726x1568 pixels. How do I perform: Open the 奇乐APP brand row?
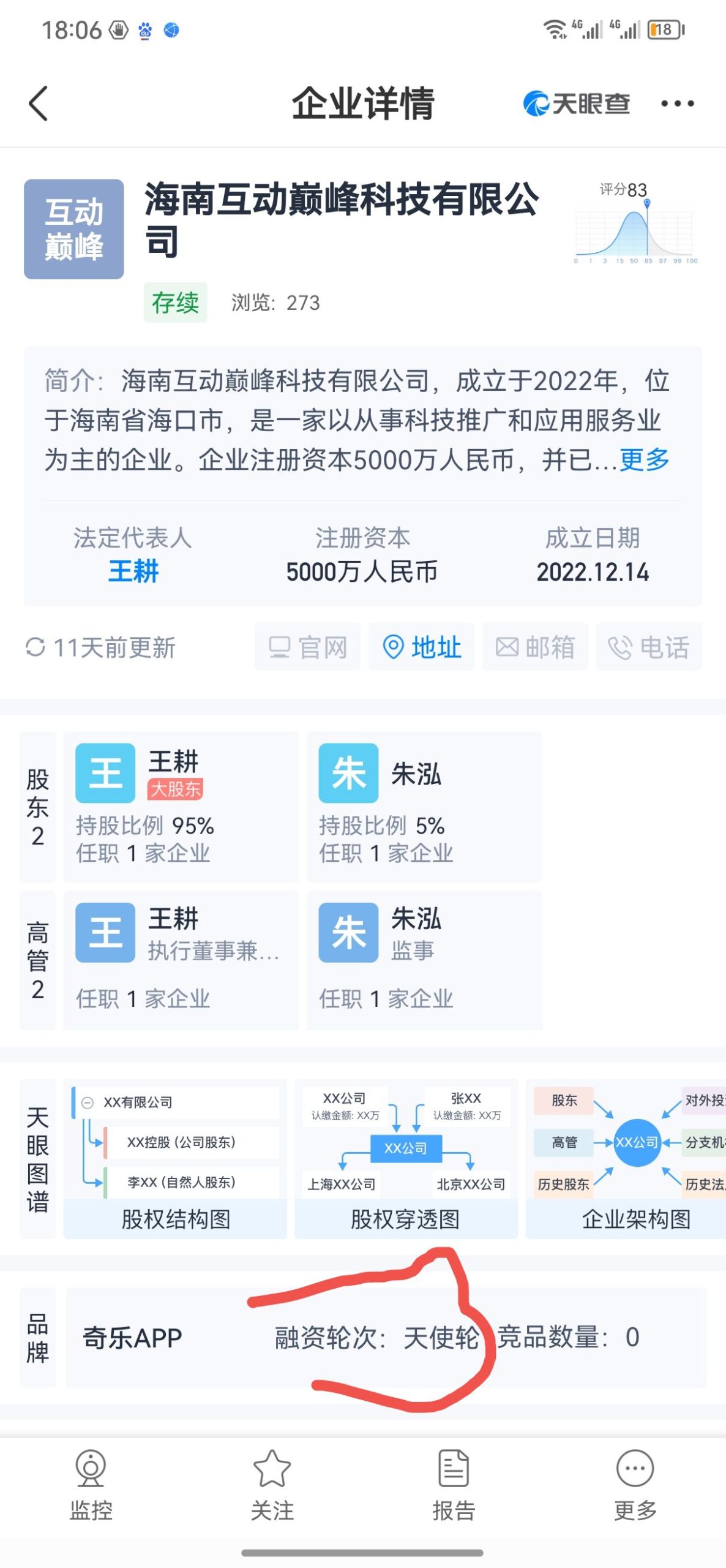point(386,1336)
